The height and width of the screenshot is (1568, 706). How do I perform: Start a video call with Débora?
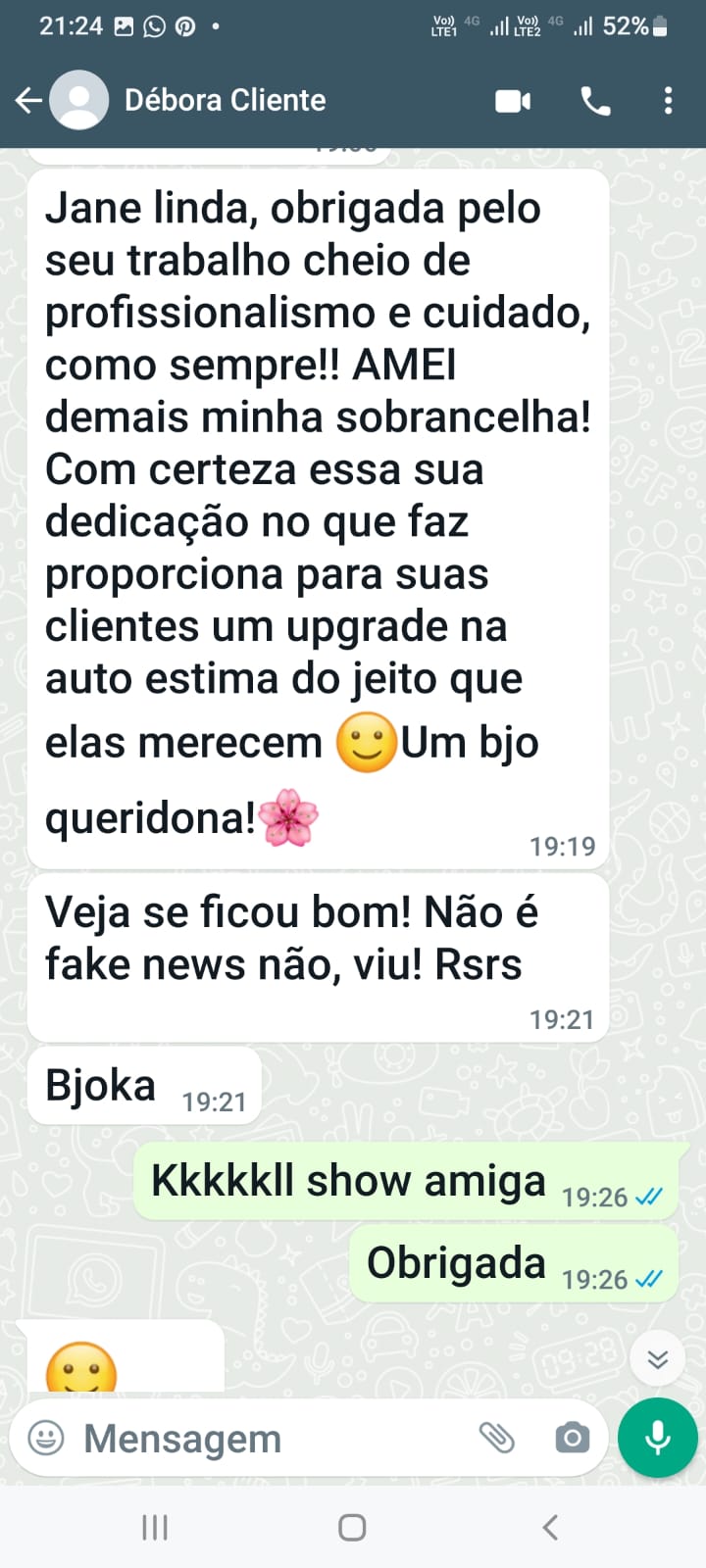tap(513, 101)
